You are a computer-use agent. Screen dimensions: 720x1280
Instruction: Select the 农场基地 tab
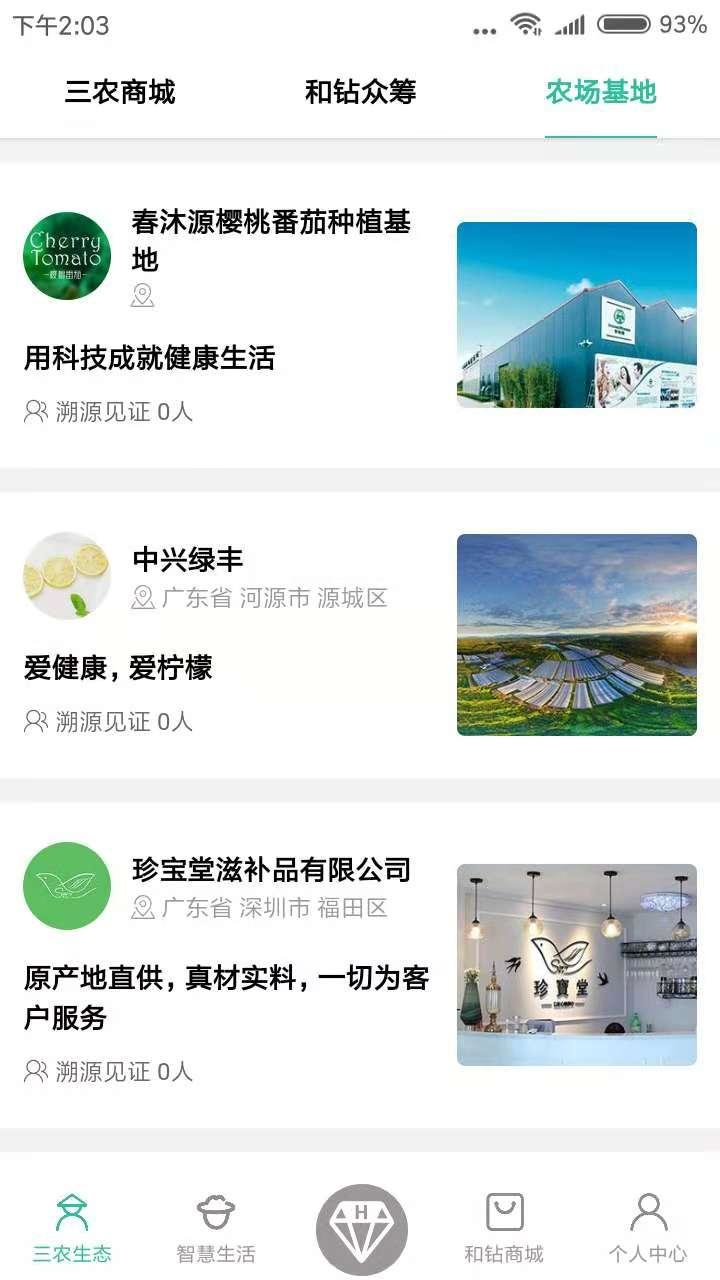pyautogui.click(x=600, y=93)
